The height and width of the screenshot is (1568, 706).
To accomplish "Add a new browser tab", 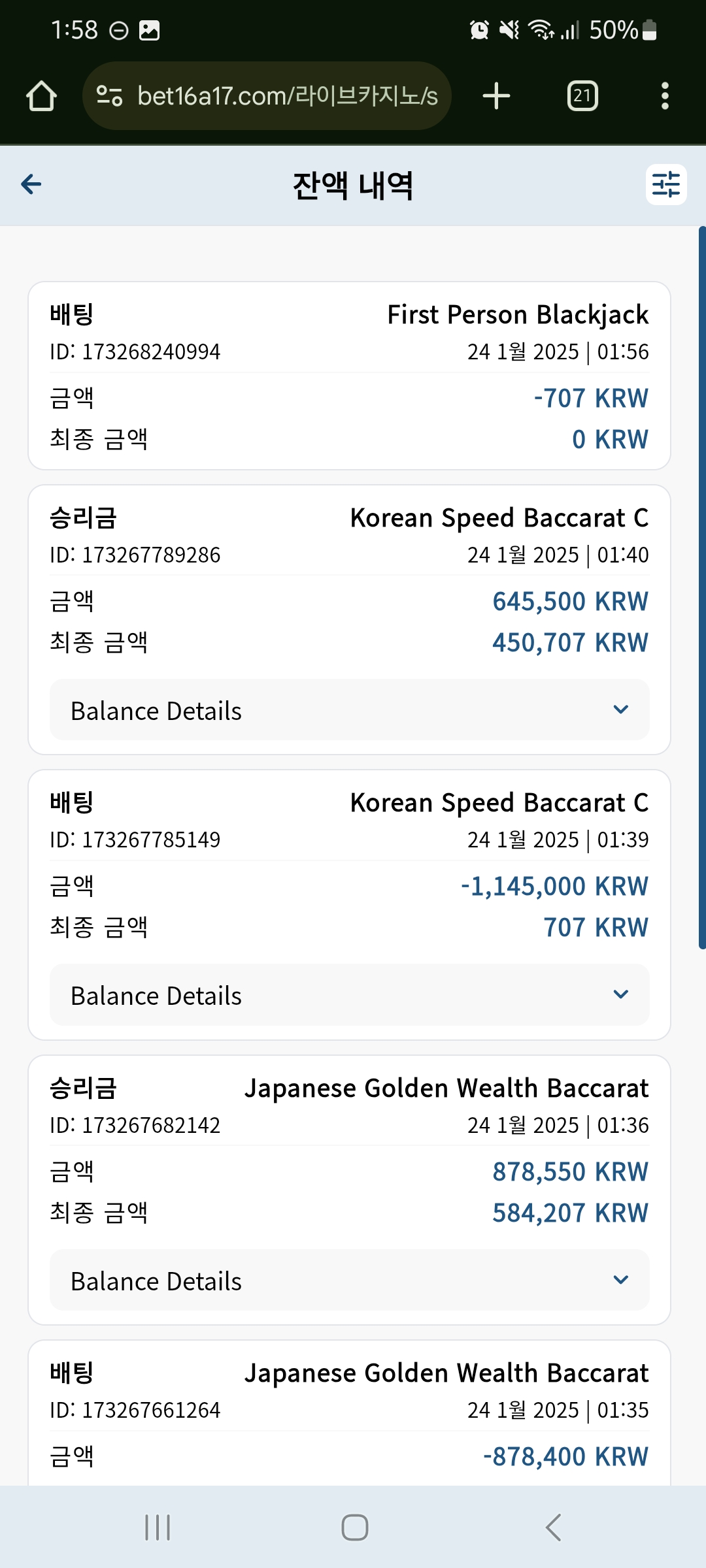I will pyautogui.click(x=496, y=96).
